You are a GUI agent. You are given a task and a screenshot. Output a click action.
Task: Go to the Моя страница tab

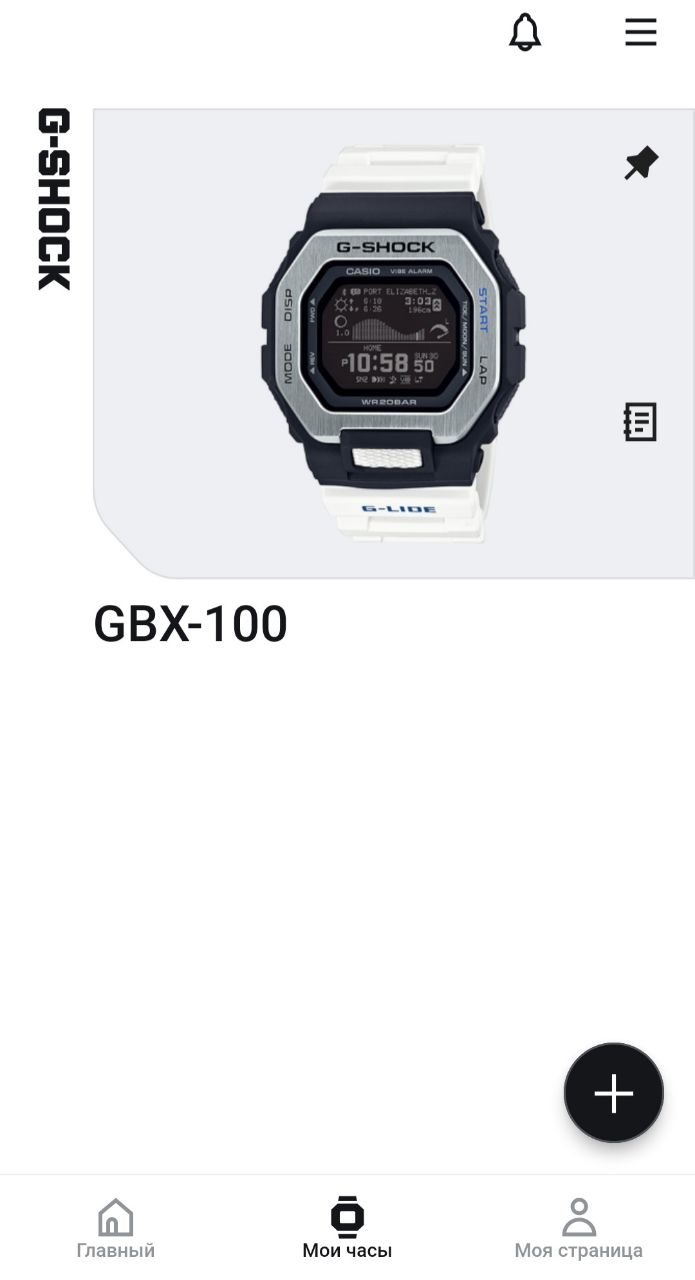pyautogui.click(x=578, y=1228)
